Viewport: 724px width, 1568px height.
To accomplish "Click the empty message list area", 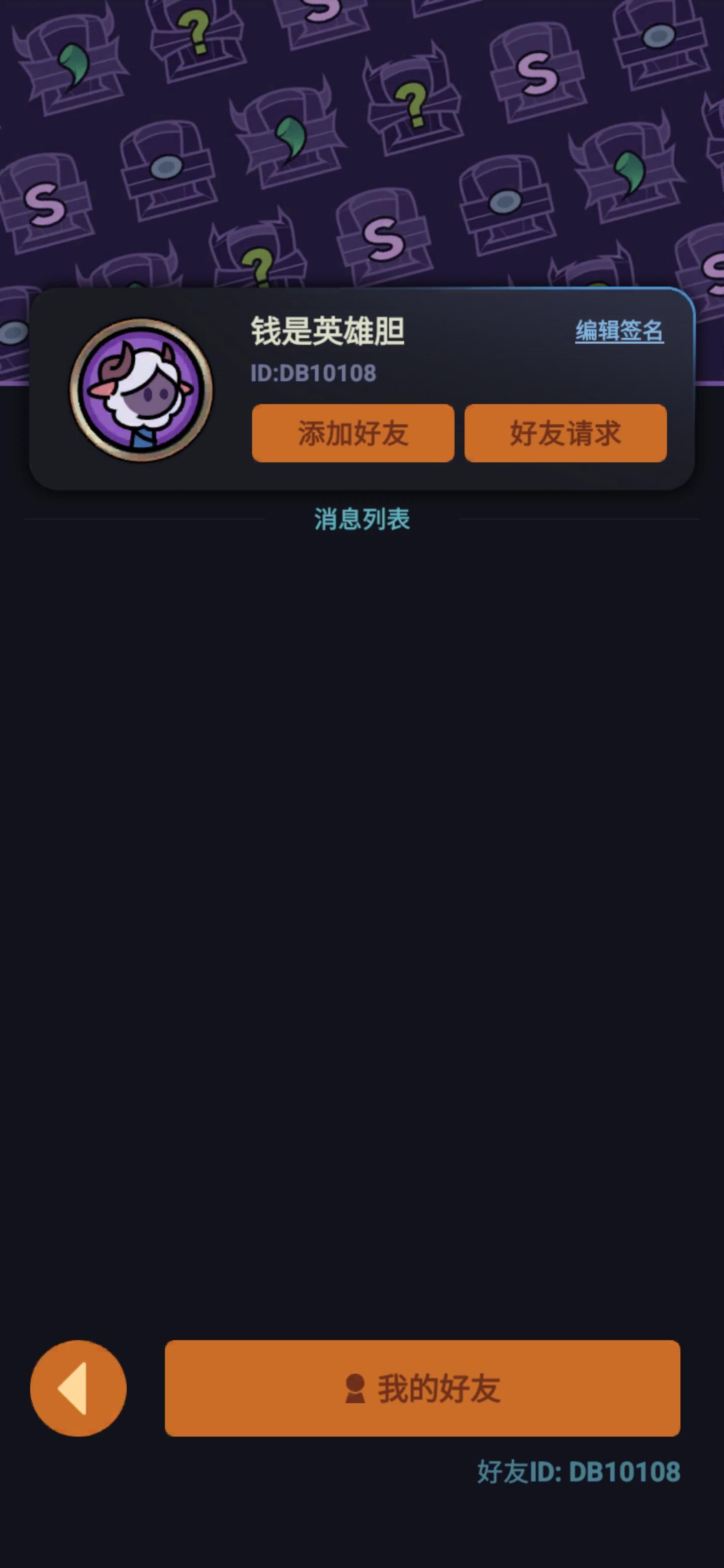I will point(361,913).
